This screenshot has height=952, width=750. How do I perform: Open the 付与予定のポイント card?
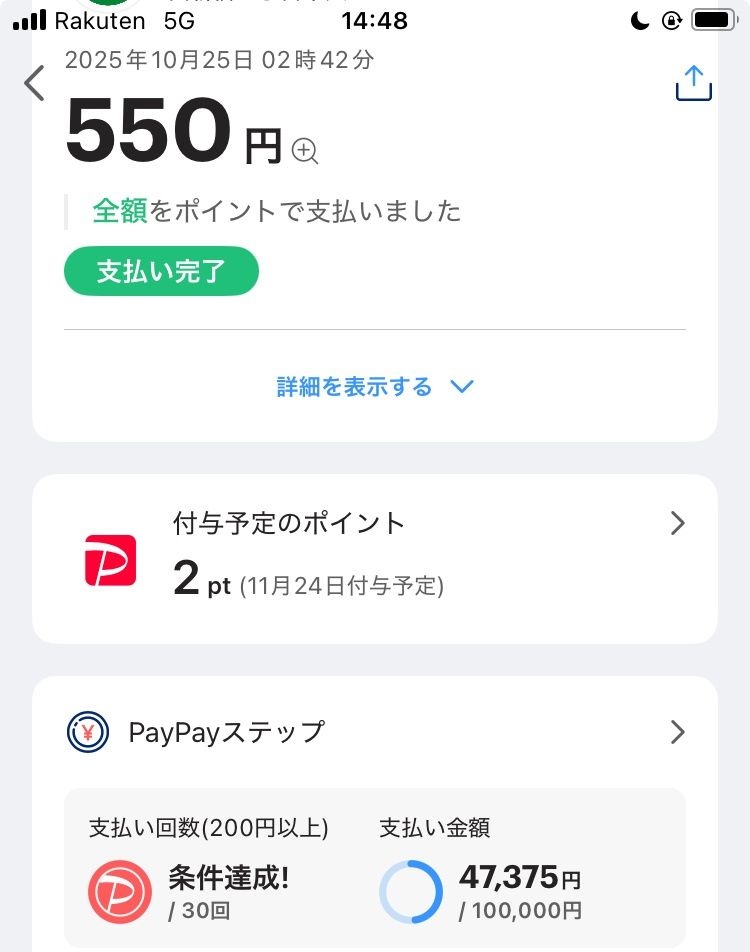(x=375, y=558)
